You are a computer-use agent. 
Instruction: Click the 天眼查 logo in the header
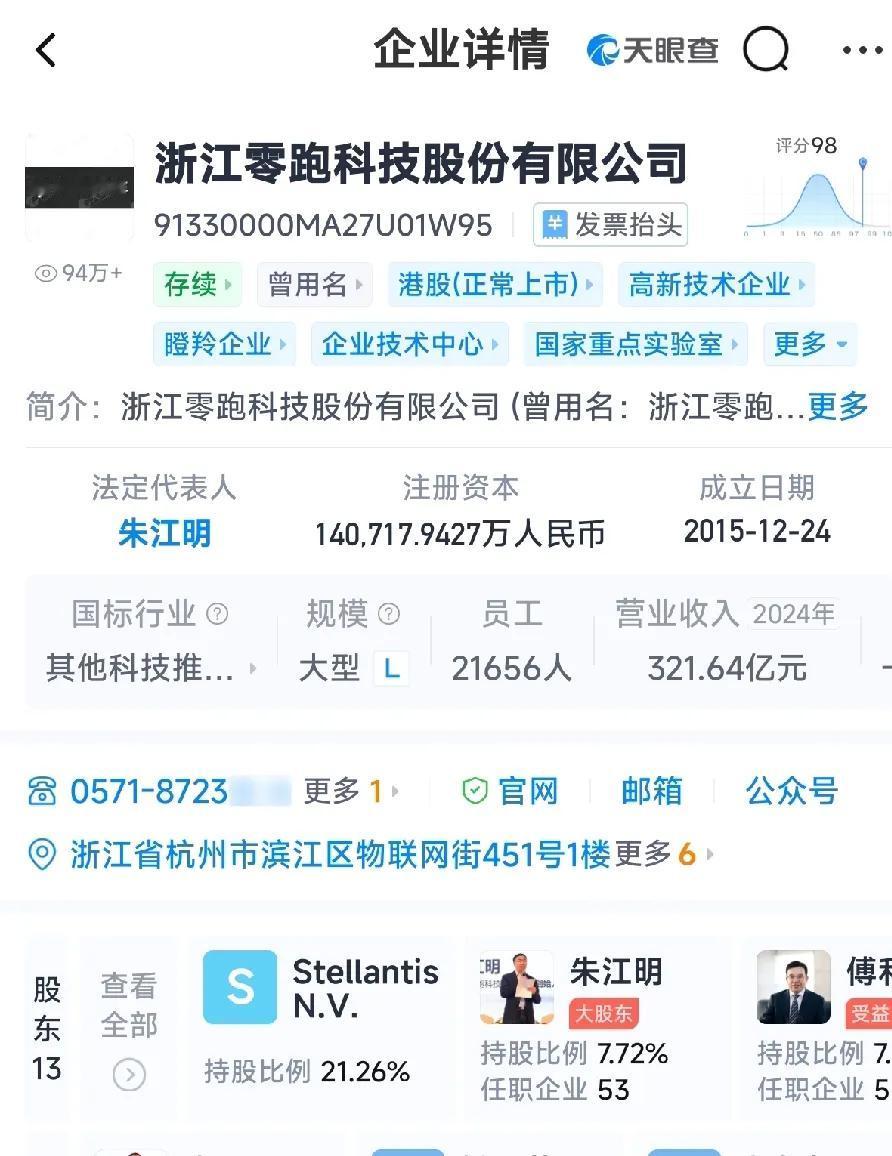[x=650, y=49]
